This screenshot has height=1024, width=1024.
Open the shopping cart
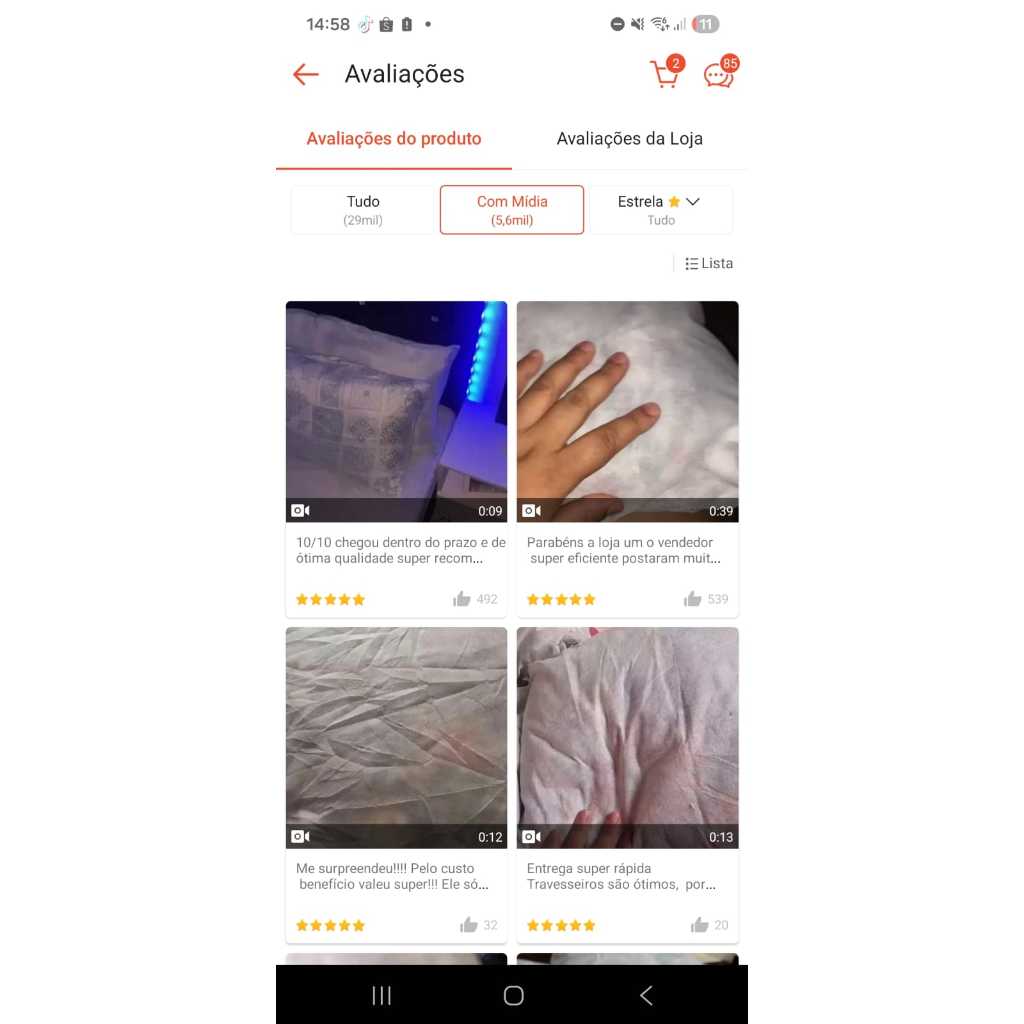(665, 74)
